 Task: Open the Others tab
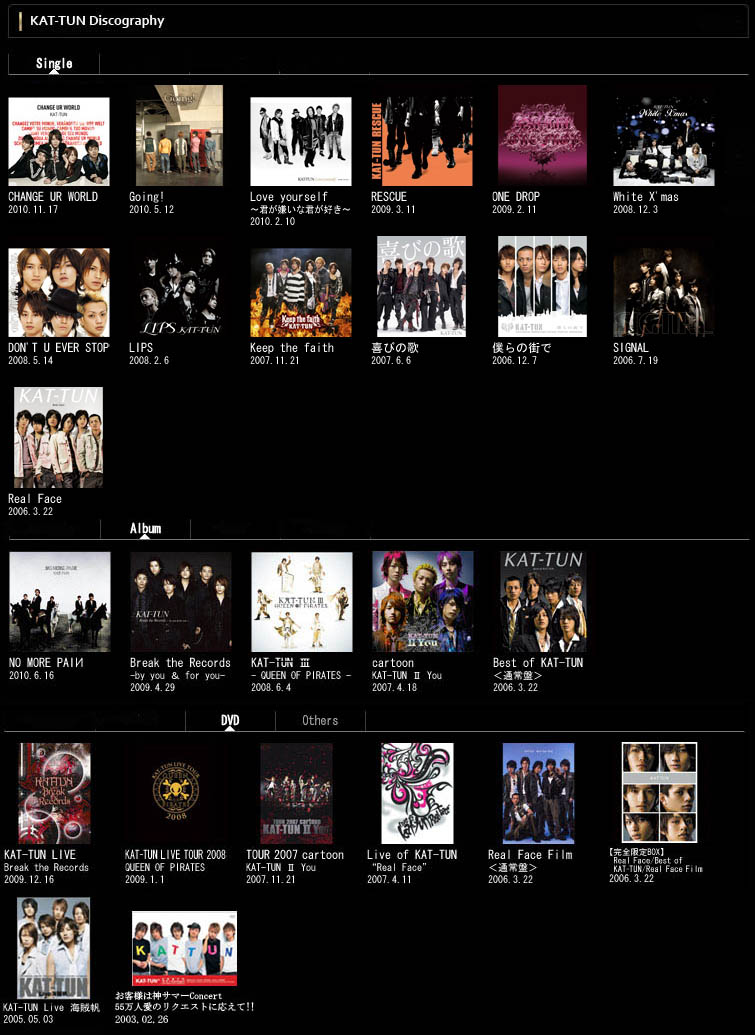pos(320,720)
